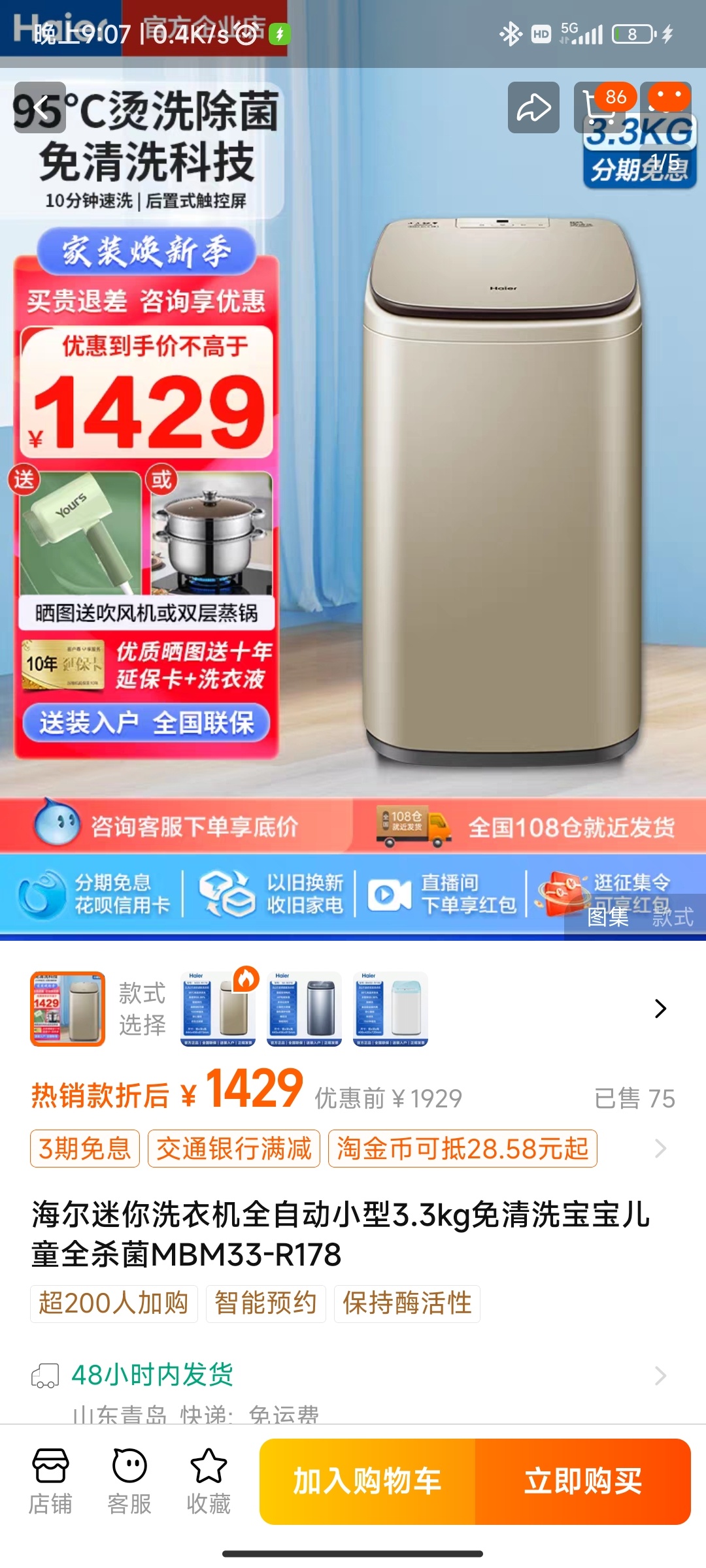706x1568 pixels.
Task: Go back with the top-left arrow
Action: (x=41, y=108)
